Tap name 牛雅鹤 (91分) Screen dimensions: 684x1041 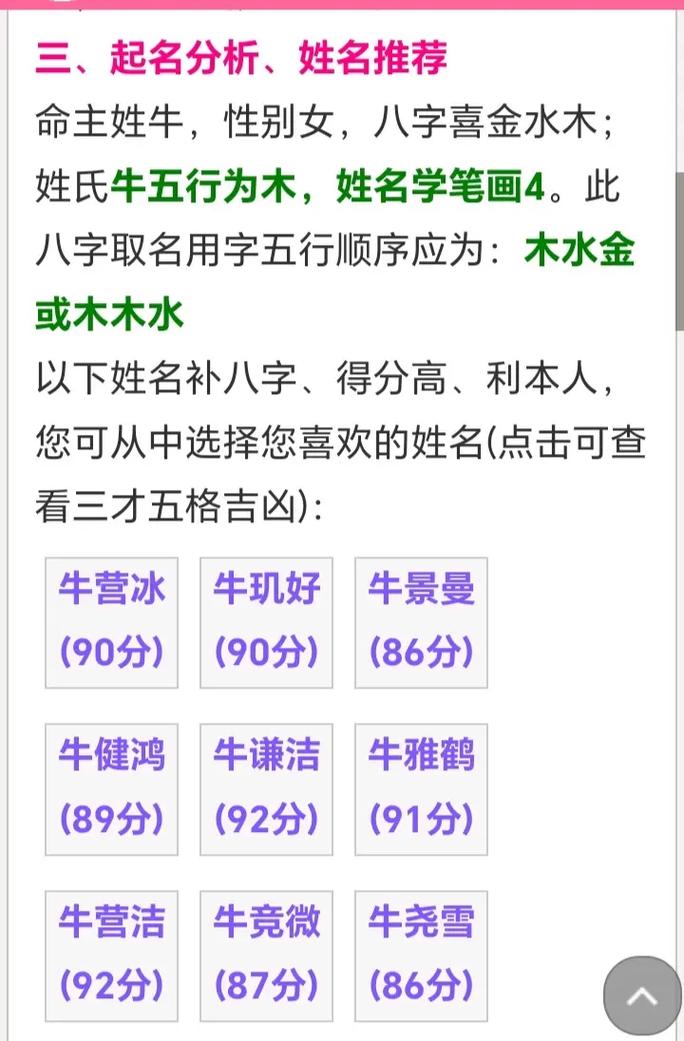(x=421, y=789)
